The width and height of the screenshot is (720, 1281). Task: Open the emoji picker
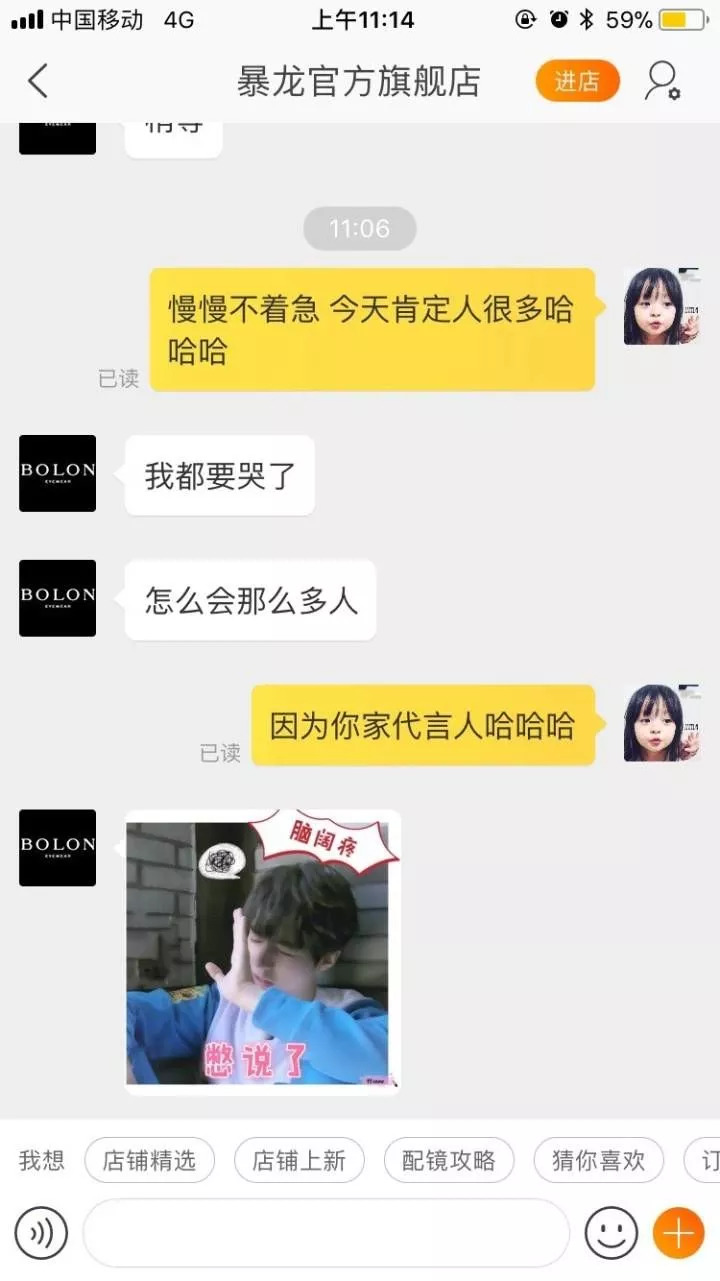click(x=611, y=1233)
